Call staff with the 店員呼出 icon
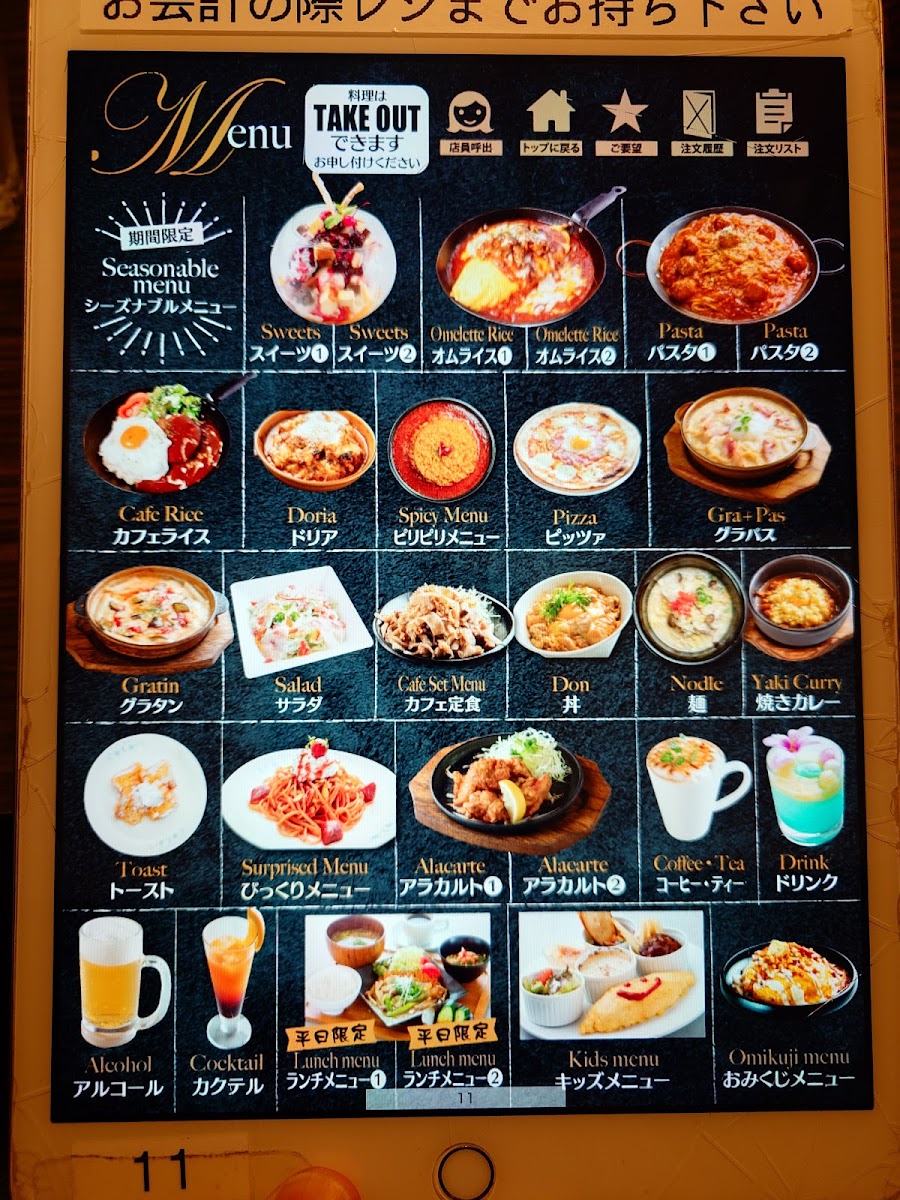This screenshot has height=1200, width=900. click(x=470, y=121)
